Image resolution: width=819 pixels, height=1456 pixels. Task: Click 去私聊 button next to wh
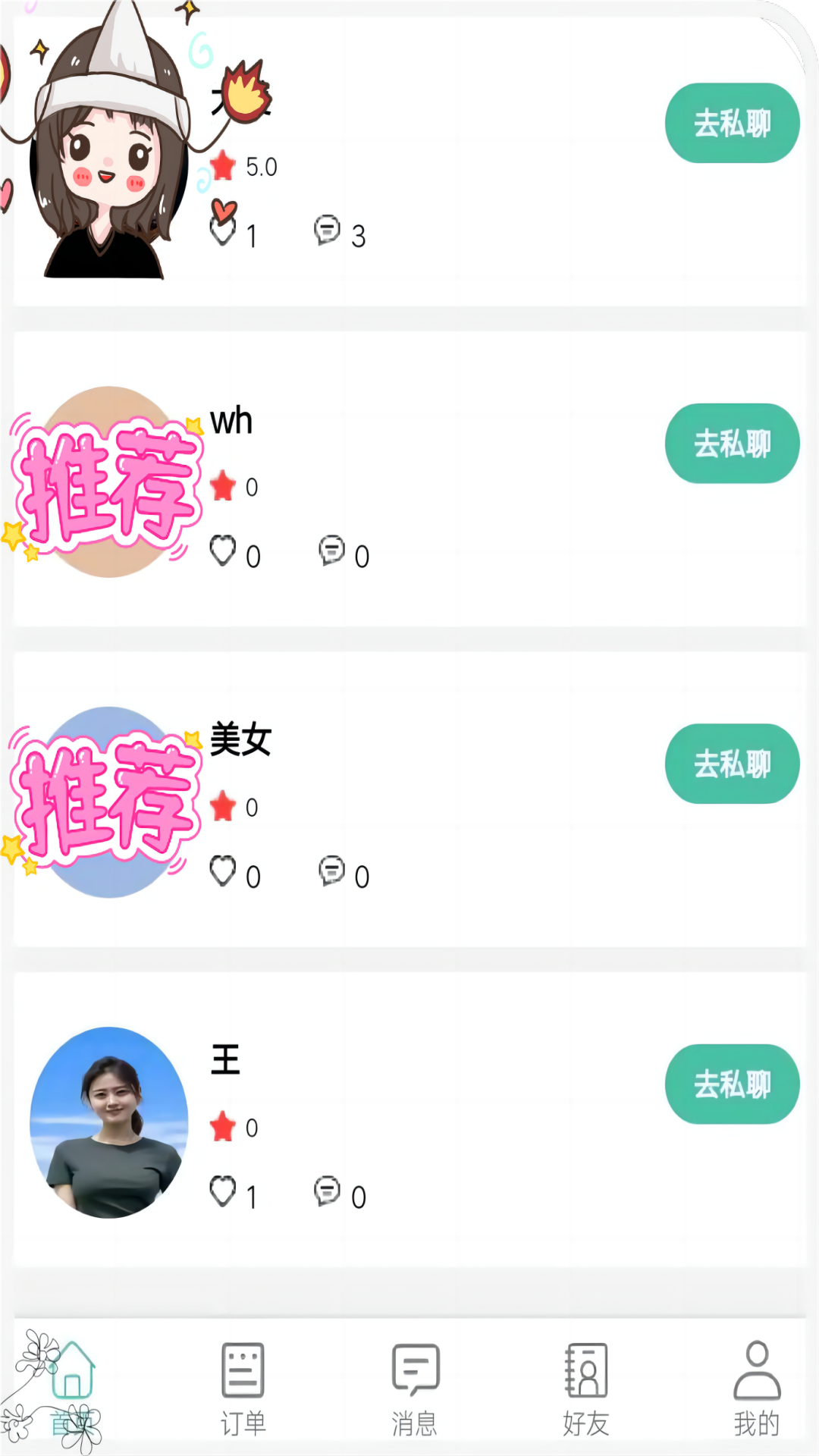731,444
